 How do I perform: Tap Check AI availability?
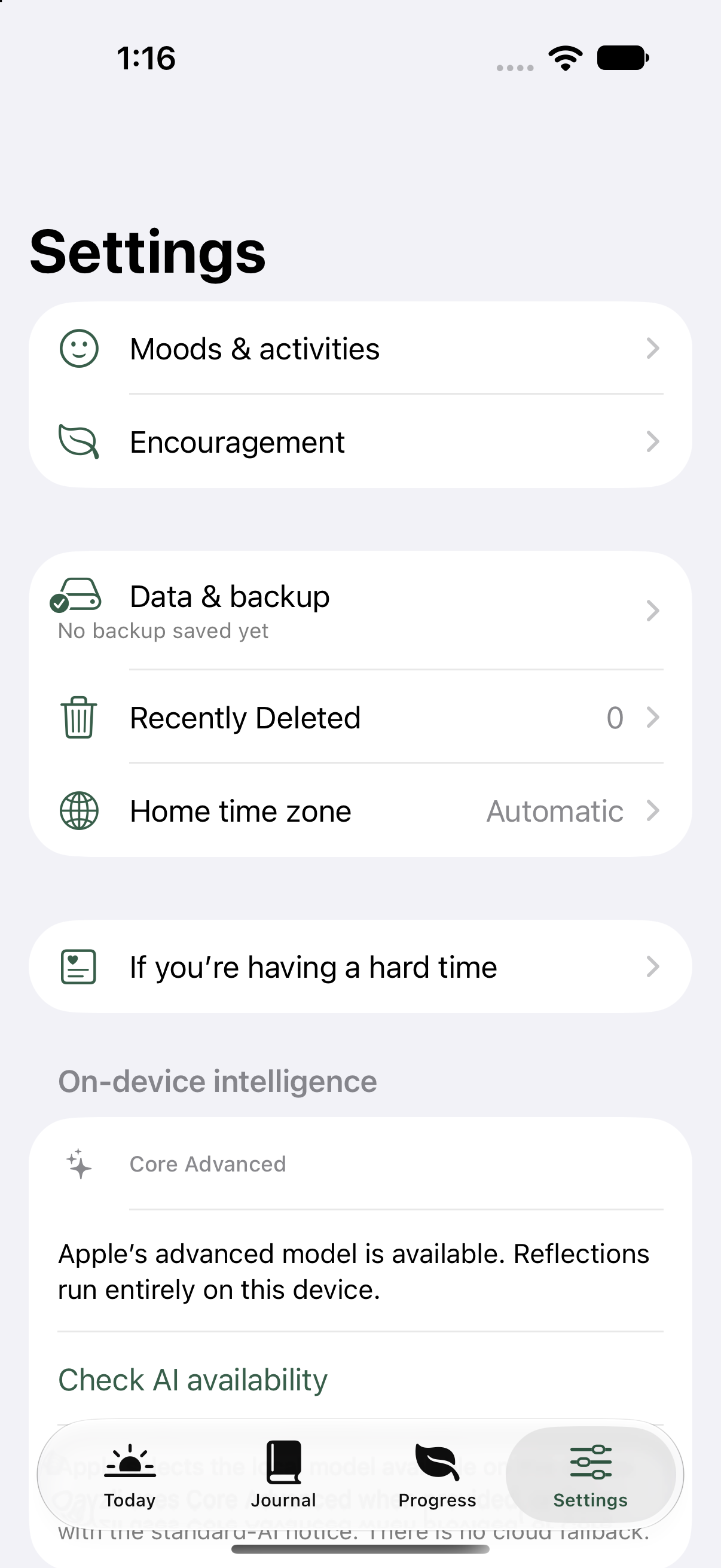coord(193,1379)
